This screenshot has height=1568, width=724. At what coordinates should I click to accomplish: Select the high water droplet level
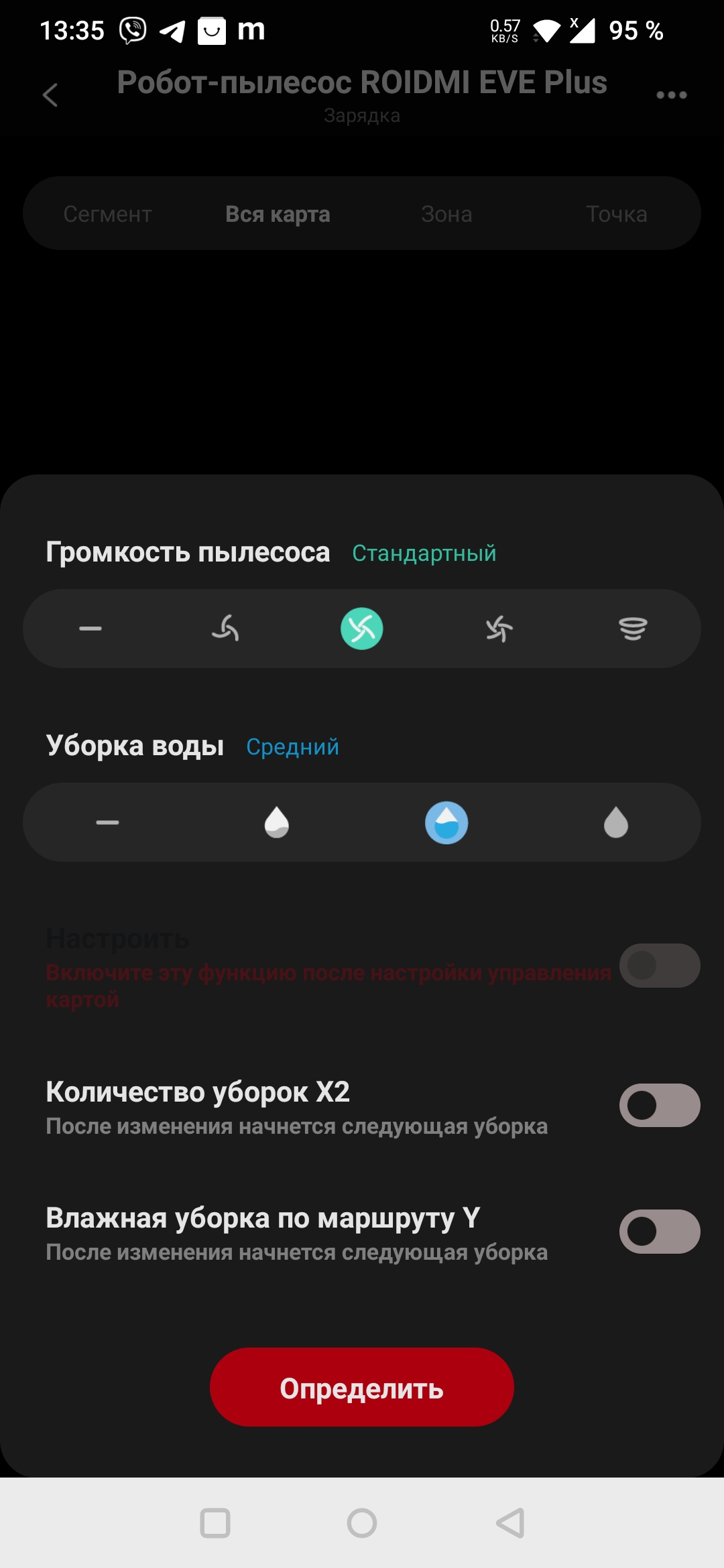click(616, 822)
